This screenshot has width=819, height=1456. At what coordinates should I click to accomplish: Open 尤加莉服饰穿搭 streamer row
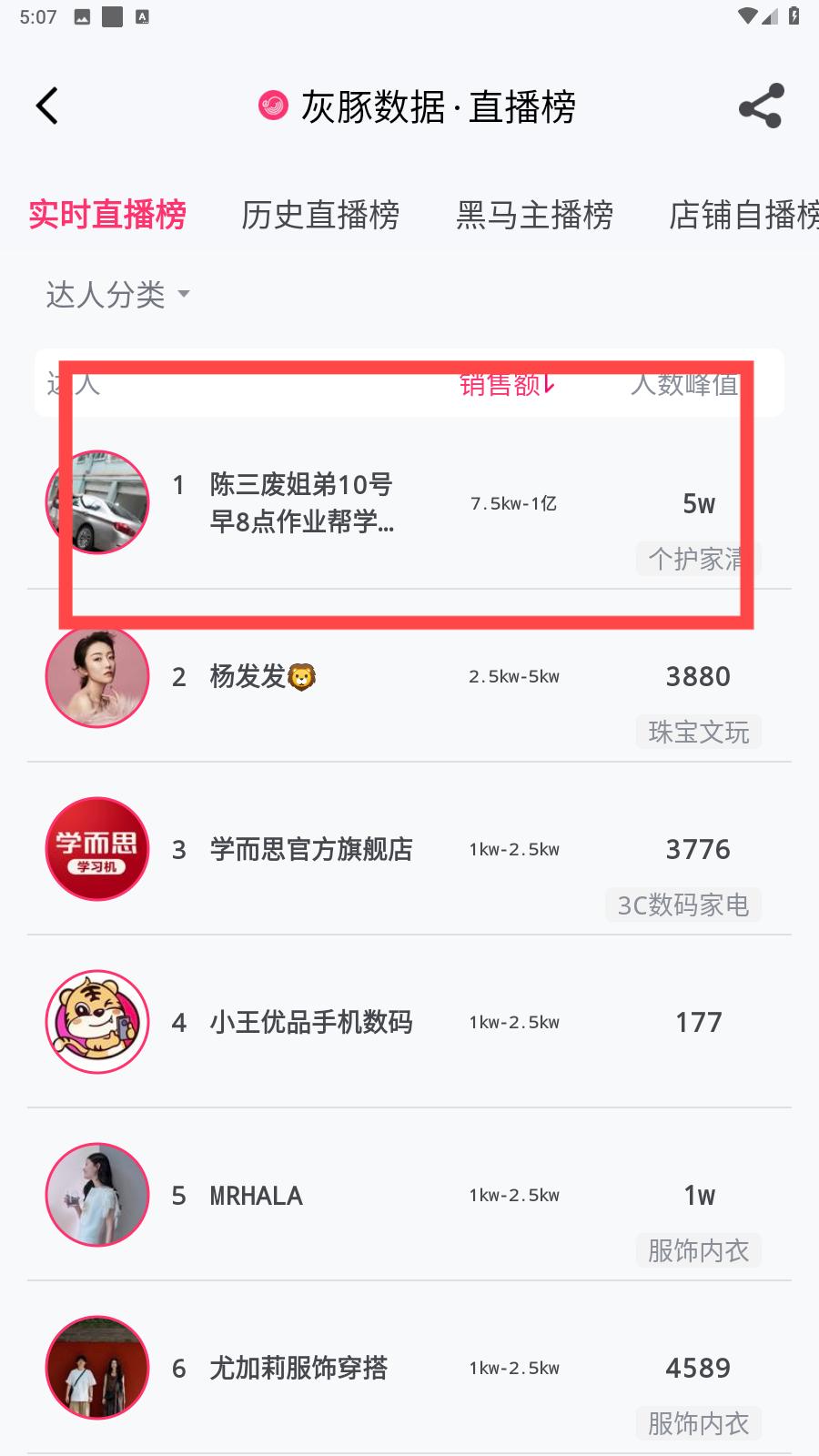298,1368
